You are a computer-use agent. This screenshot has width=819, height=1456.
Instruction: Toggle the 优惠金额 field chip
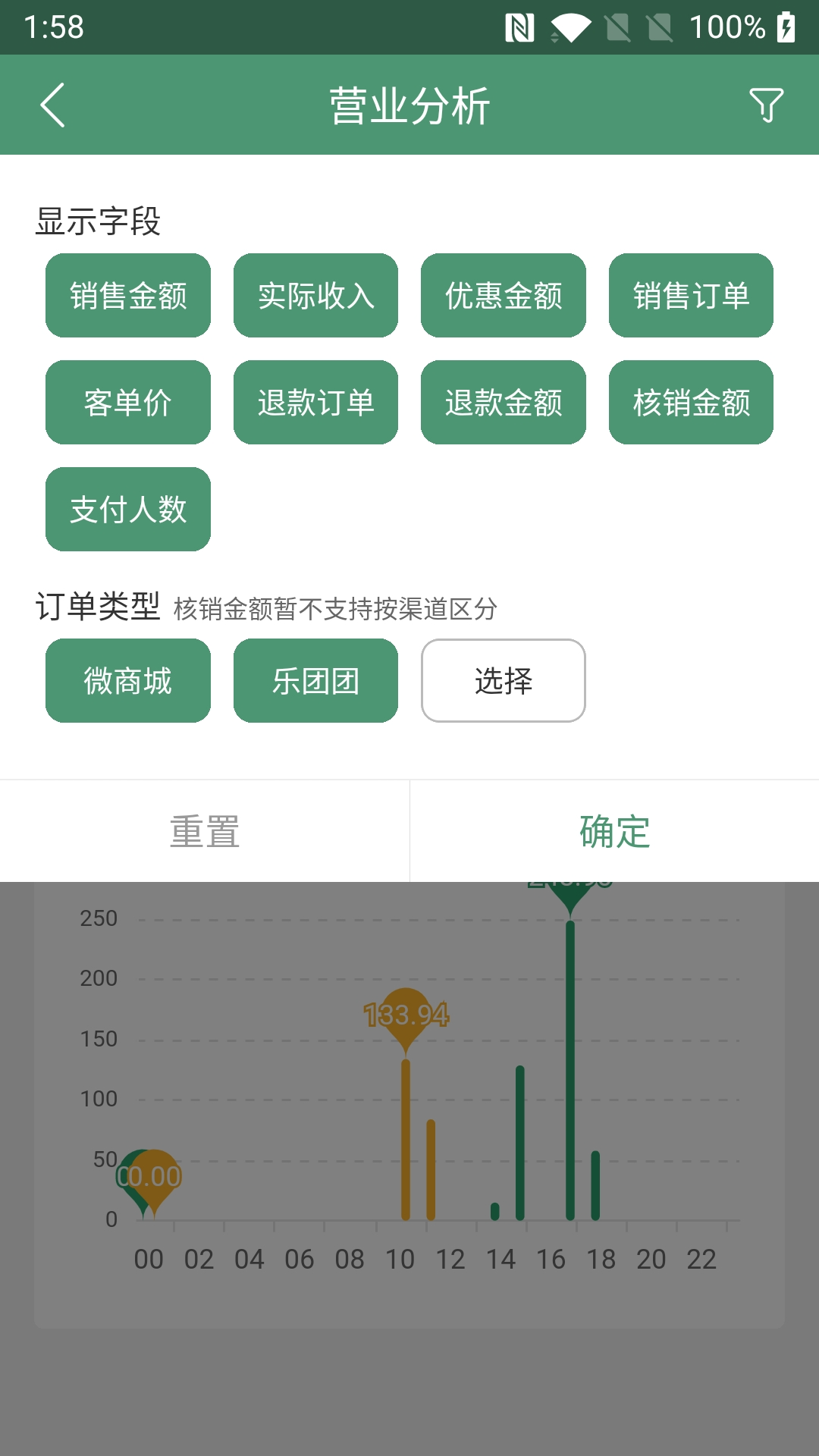[504, 296]
